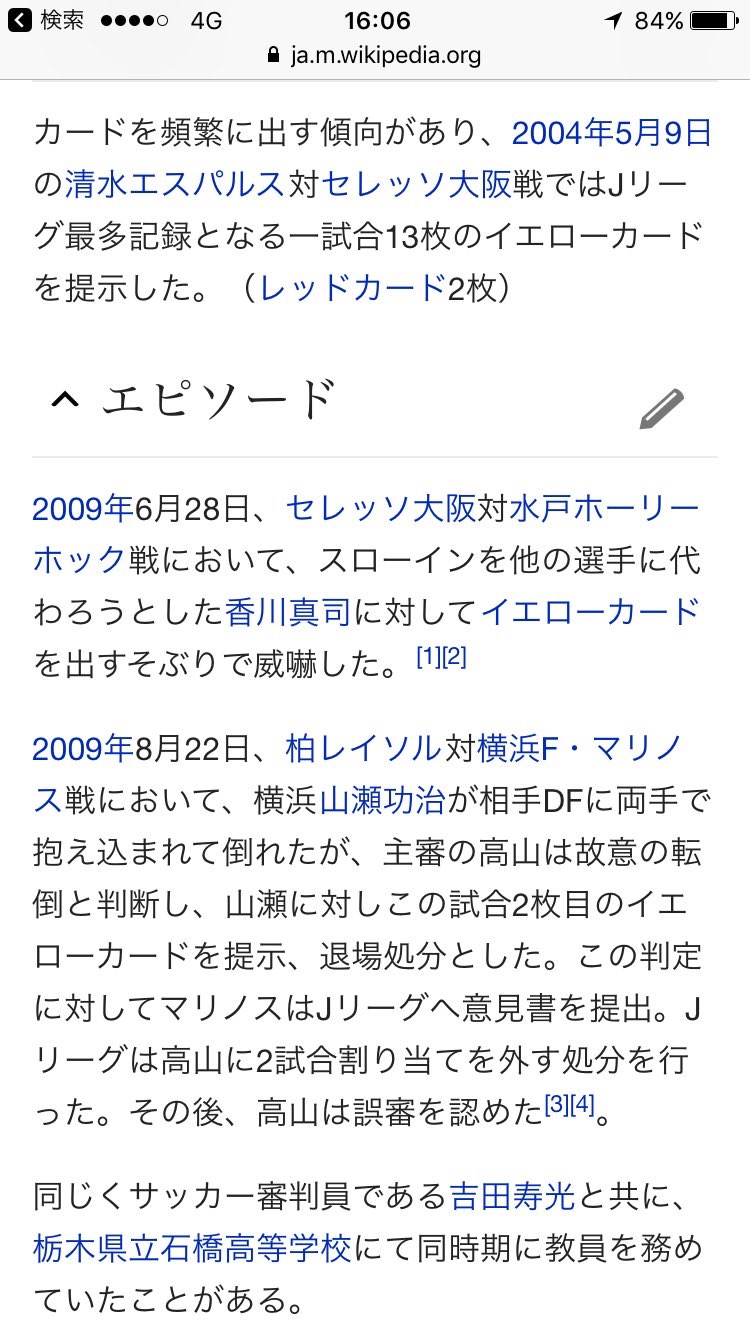Open the 柏レイソル article link

[x=362, y=747]
